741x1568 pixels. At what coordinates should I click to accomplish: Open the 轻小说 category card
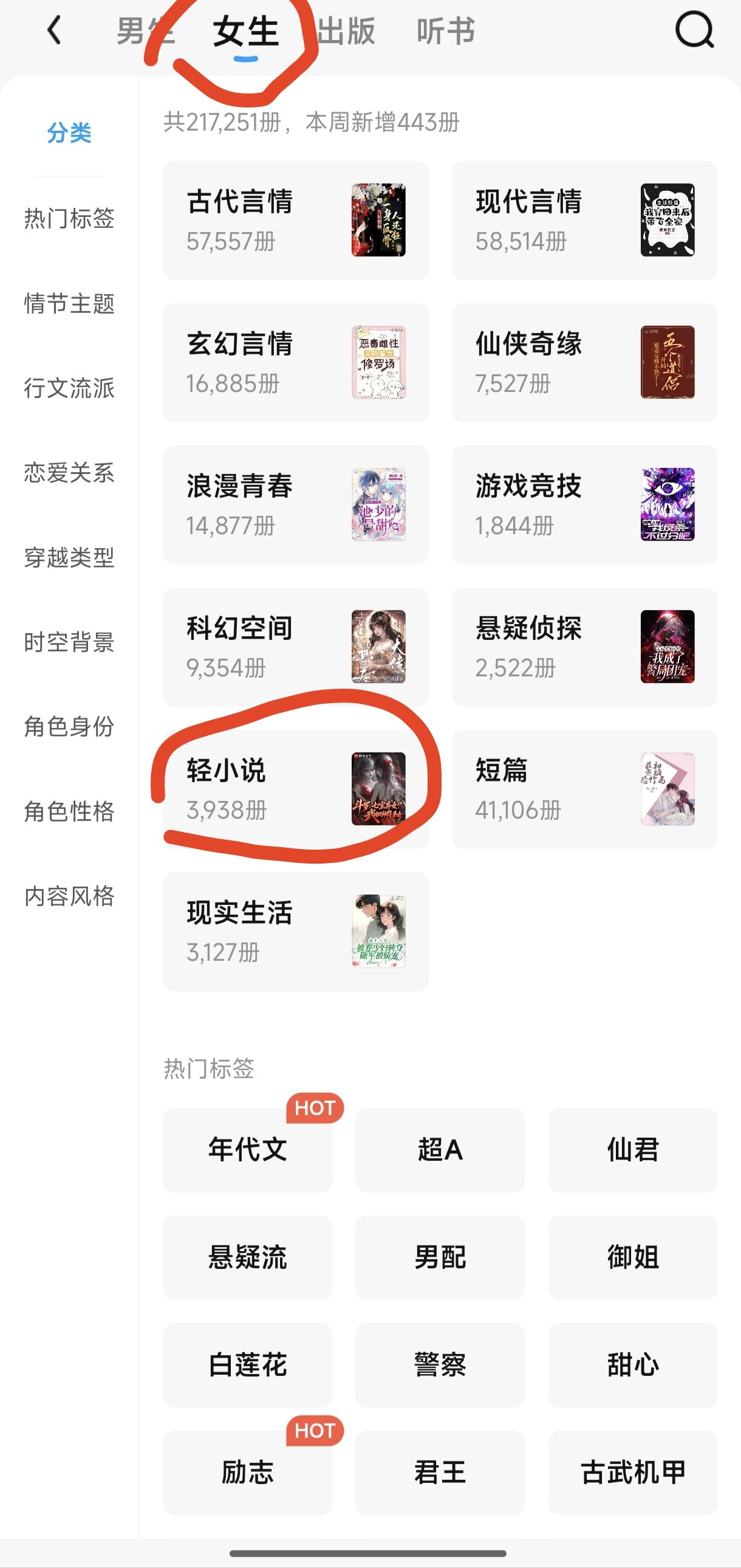(296, 789)
